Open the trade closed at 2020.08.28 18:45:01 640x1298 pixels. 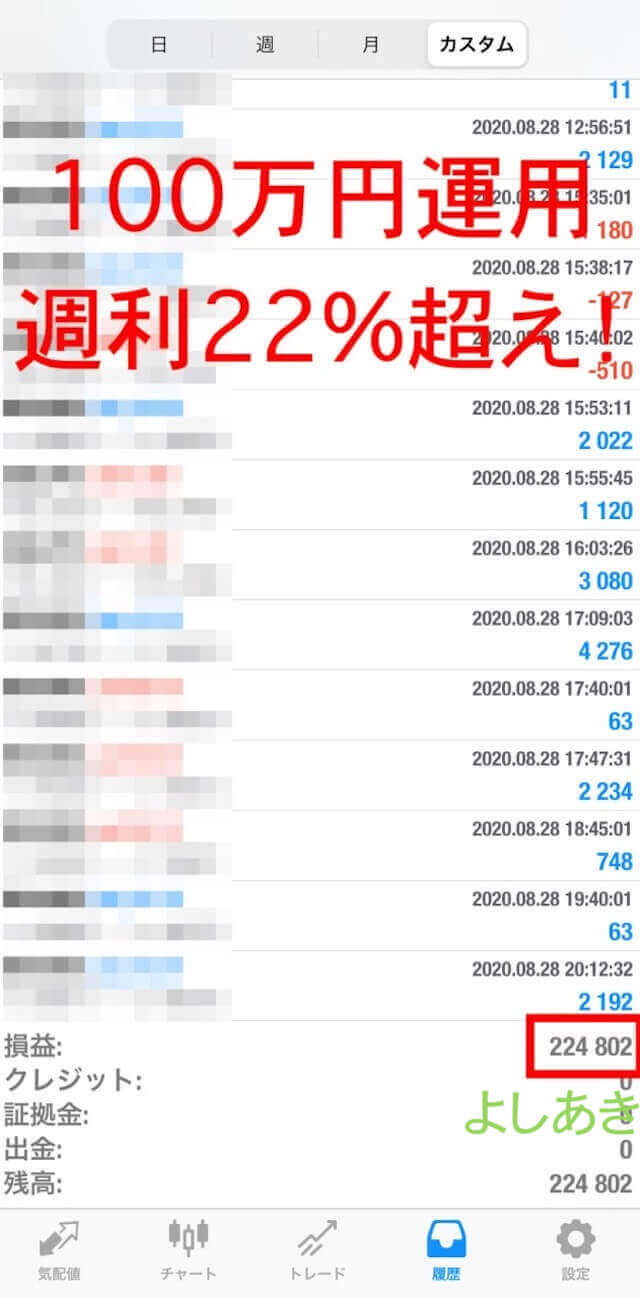pos(320,845)
